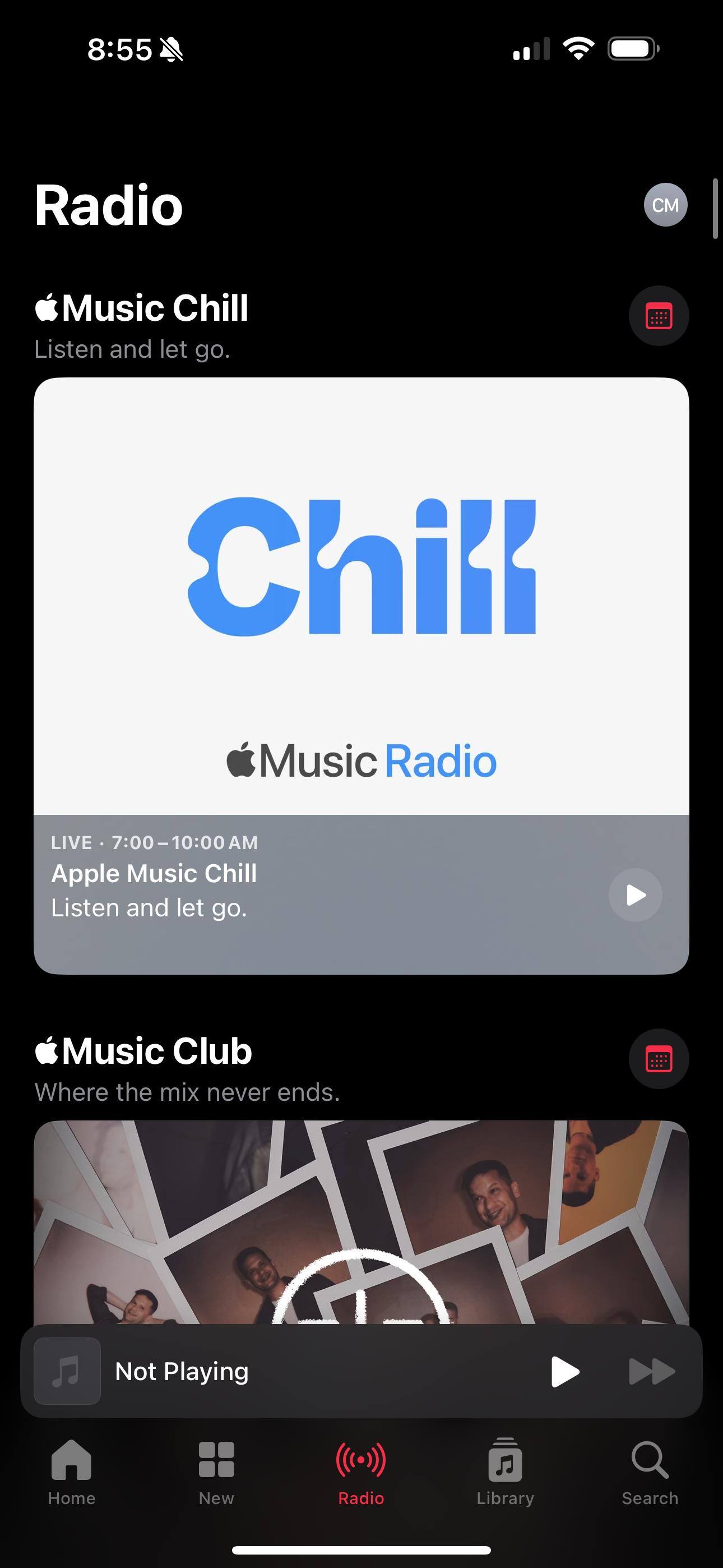This screenshot has width=723, height=1568.
Task: Play the Apple Music Chill live station
Action: click(x=636, y=895)
